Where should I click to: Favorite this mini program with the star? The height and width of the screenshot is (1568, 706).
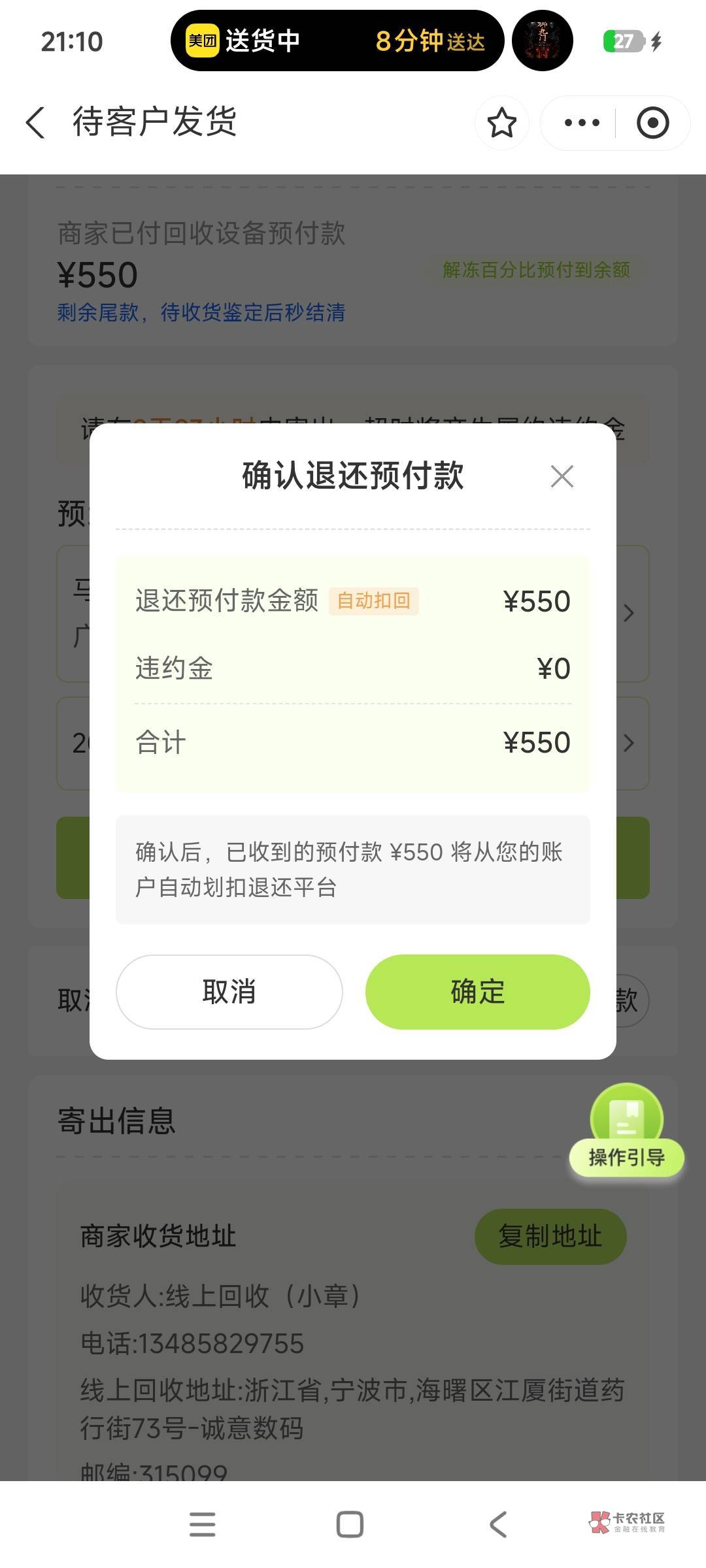pos(502,123)
